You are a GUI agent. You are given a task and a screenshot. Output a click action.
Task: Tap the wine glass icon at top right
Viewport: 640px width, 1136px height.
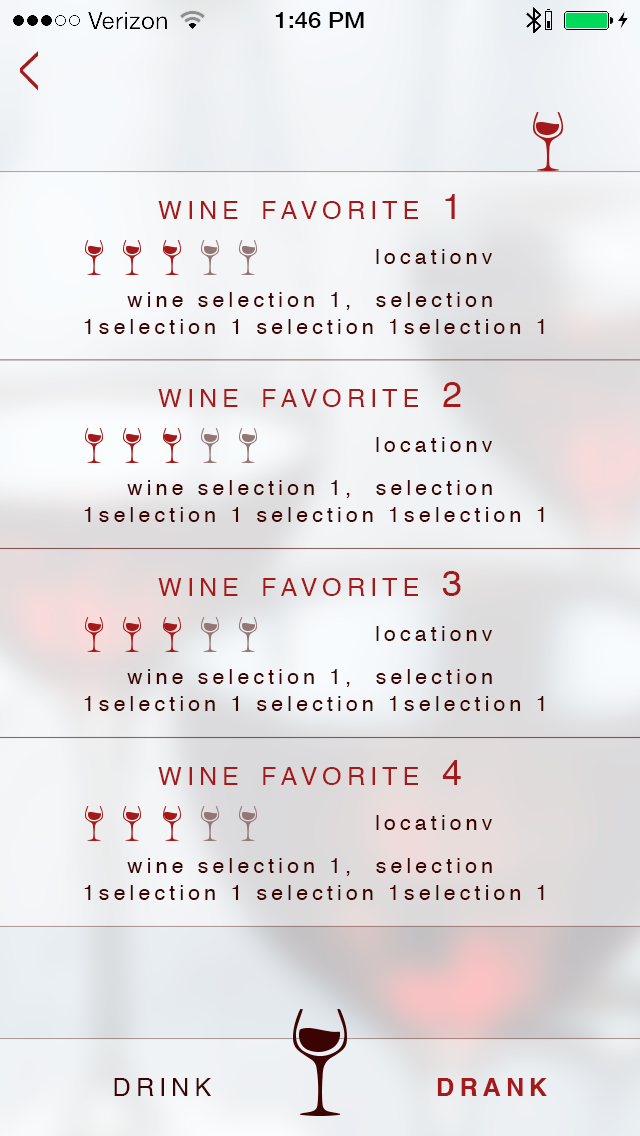[548, 141]
